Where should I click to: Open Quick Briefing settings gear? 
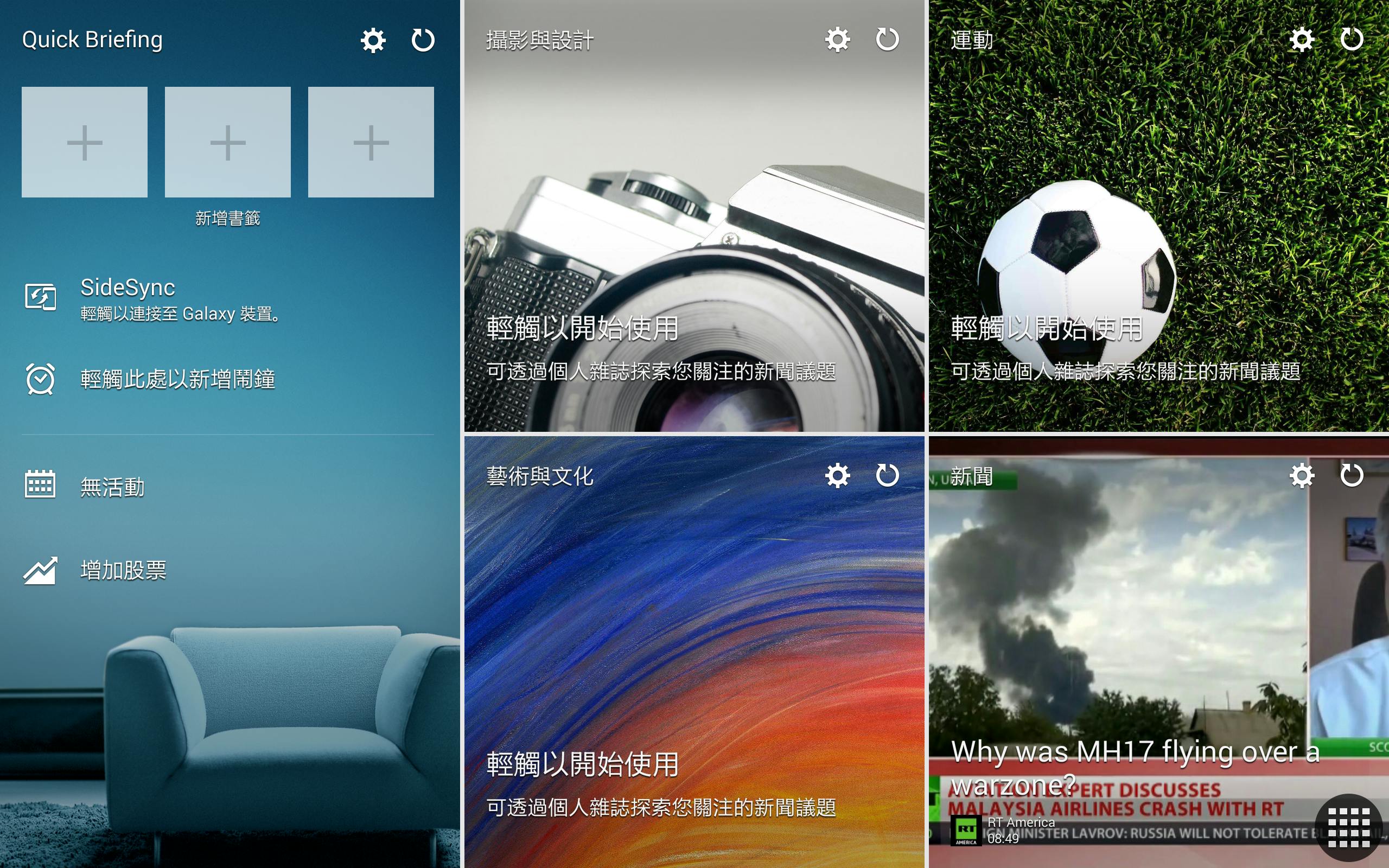tap(373, 40)
